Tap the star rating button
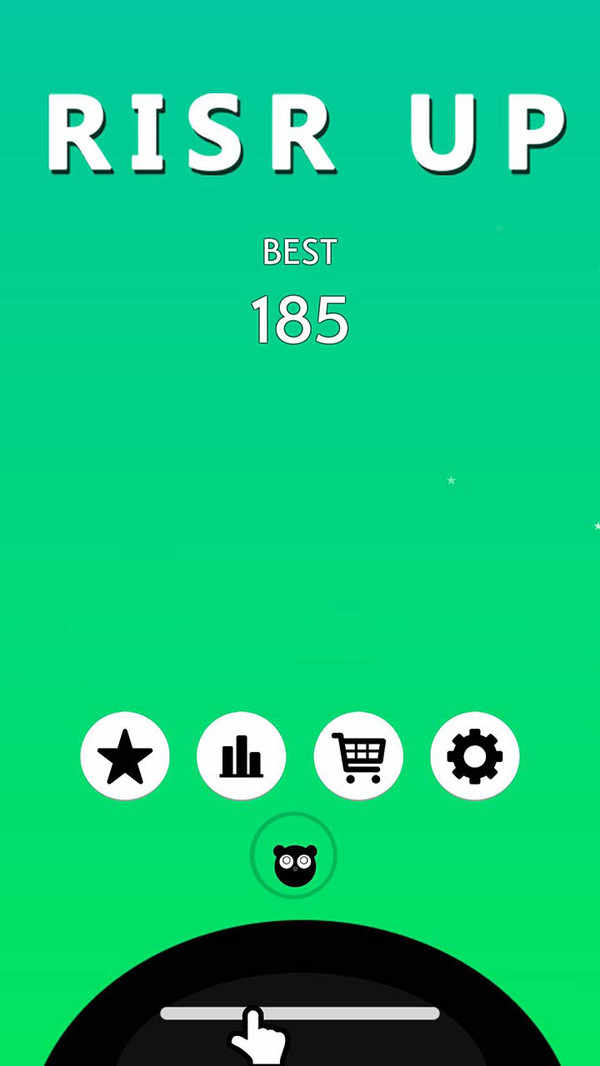This screenshot has width=600, height=1066. (x=125, y=756)
